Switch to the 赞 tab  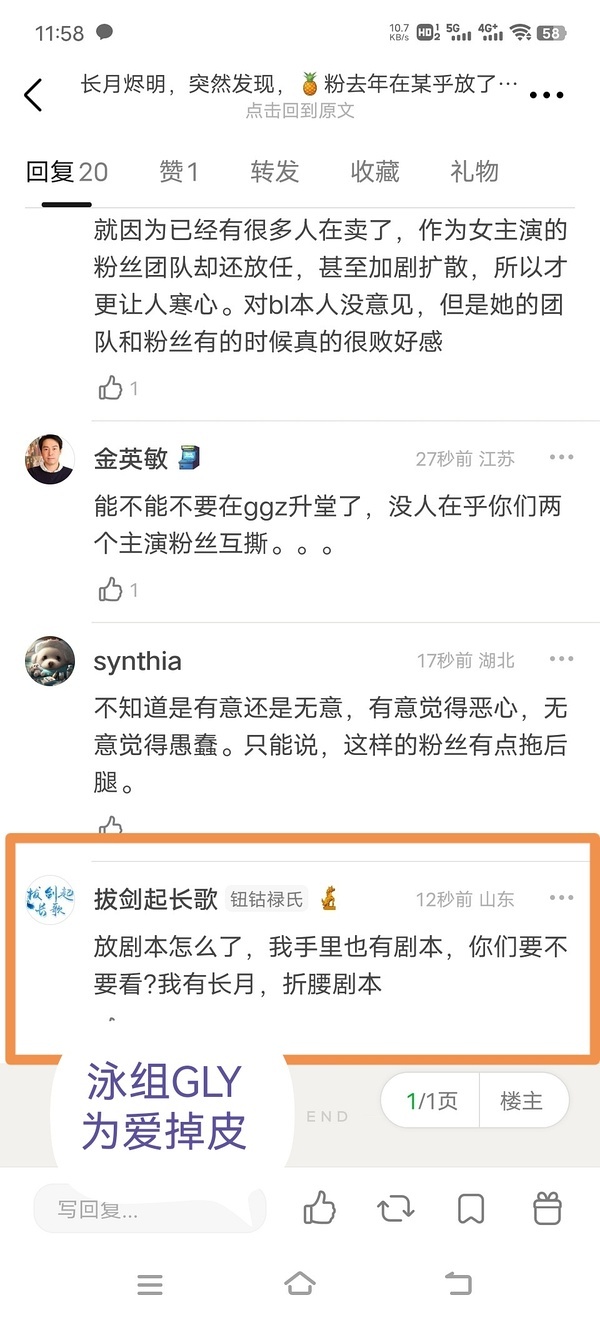tap(179, 172)
